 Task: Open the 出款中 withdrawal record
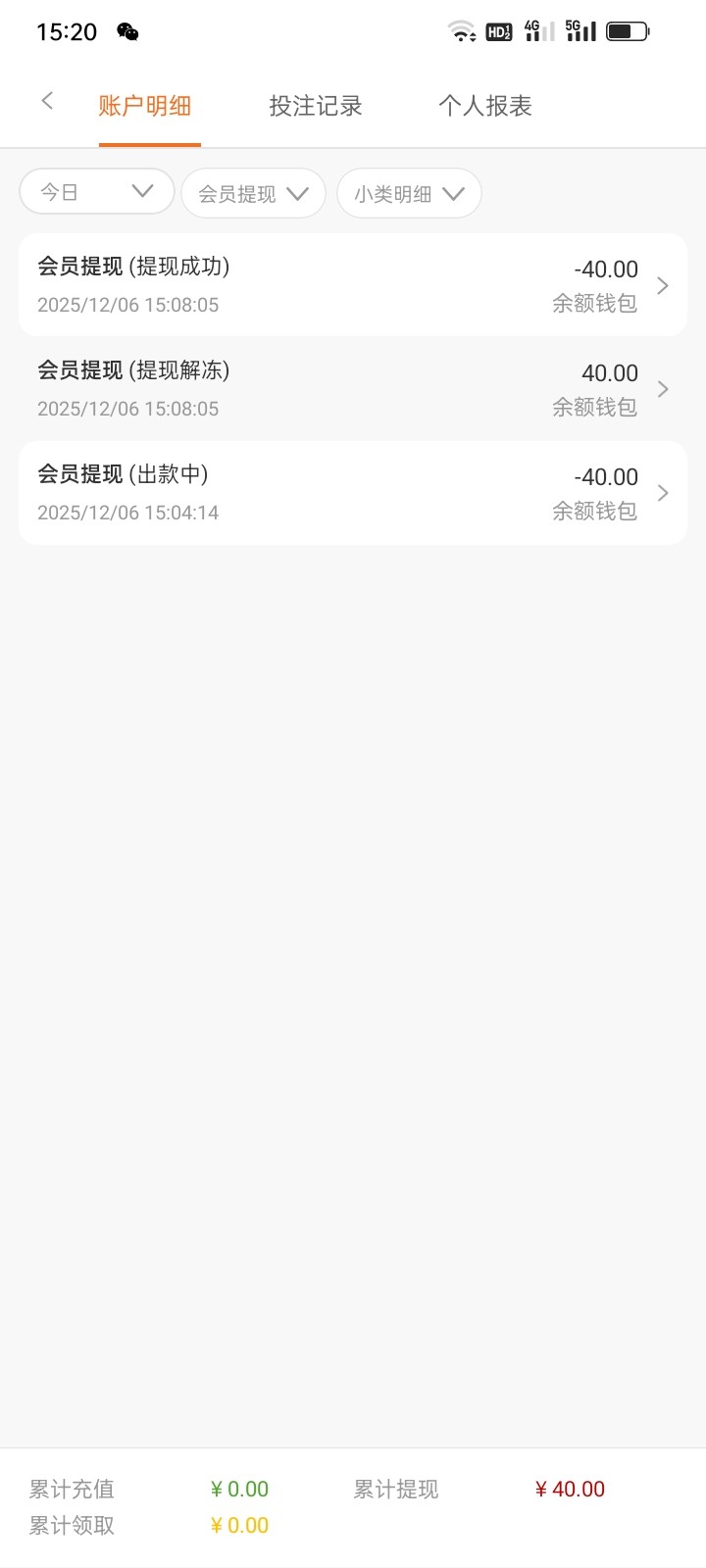(352, 493)
